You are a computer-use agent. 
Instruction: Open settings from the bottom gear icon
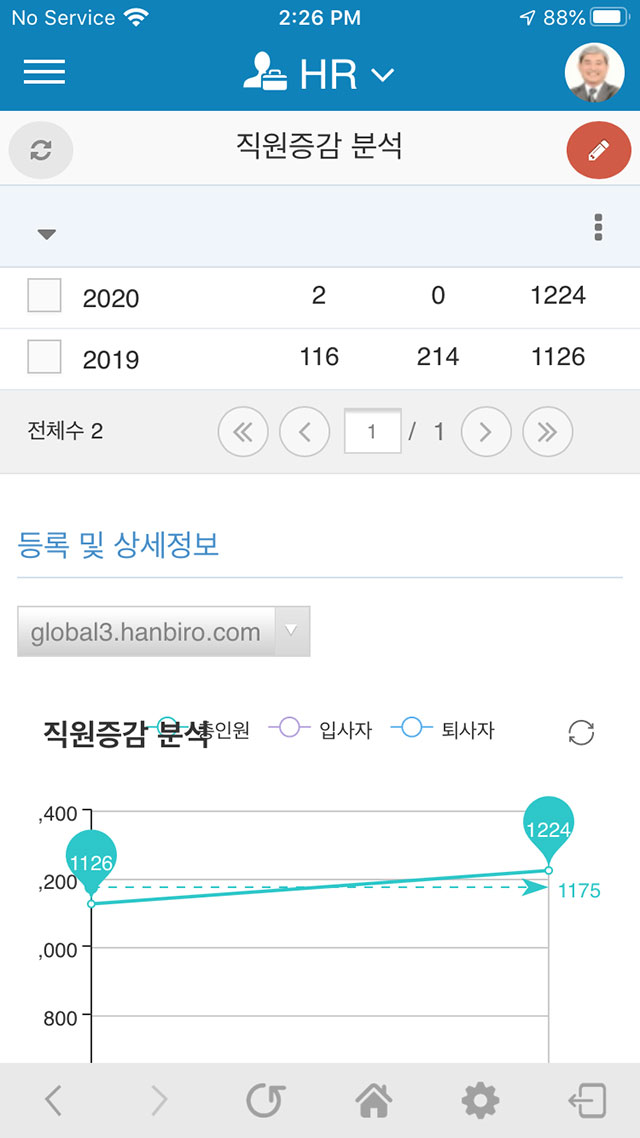tap(480, 1101)
